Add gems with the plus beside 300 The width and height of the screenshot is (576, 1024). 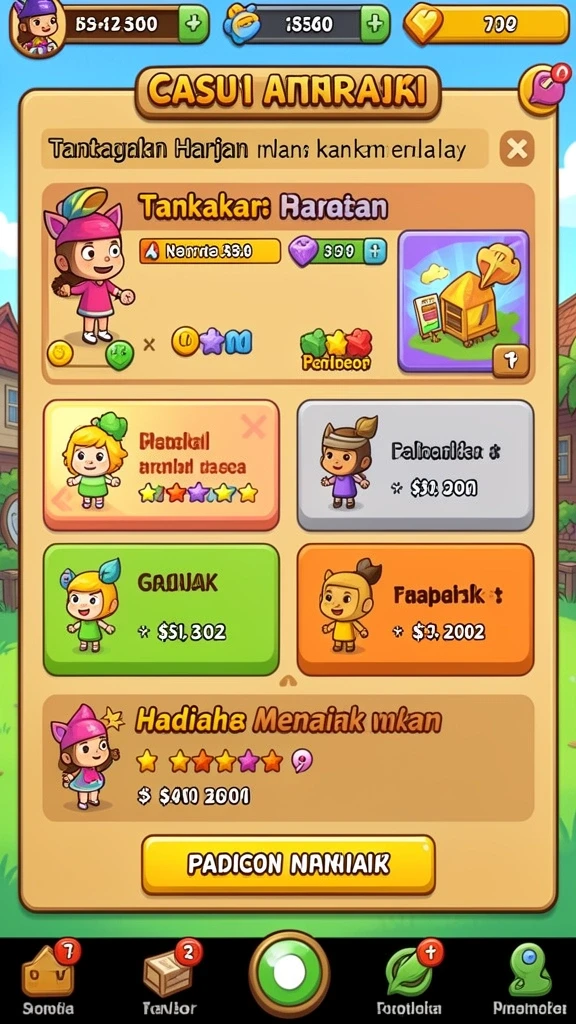coord(374,251)
